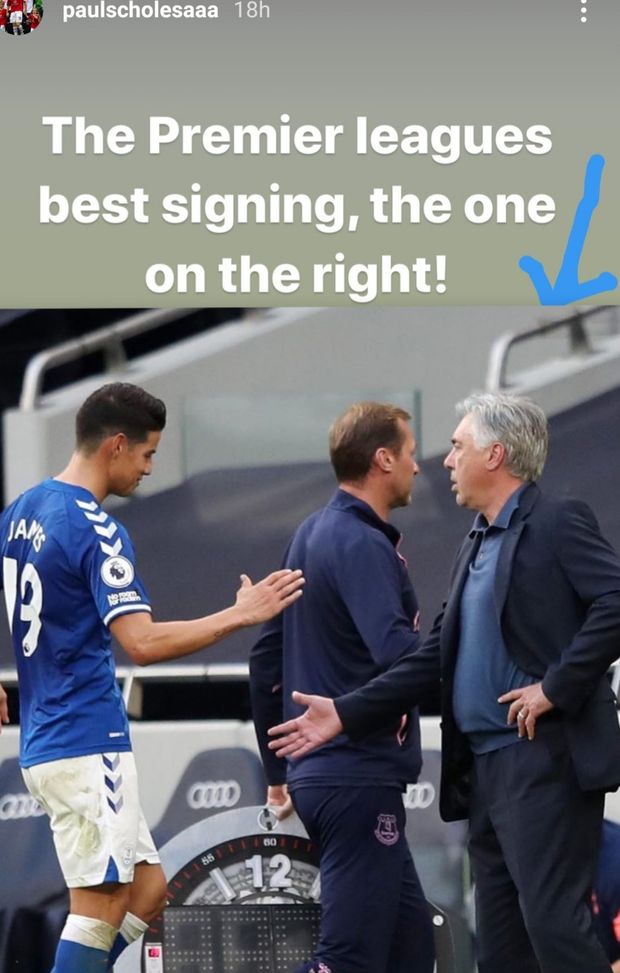
Task: Tap the paulscholesaaa username
Action: (x=140, y=12)
